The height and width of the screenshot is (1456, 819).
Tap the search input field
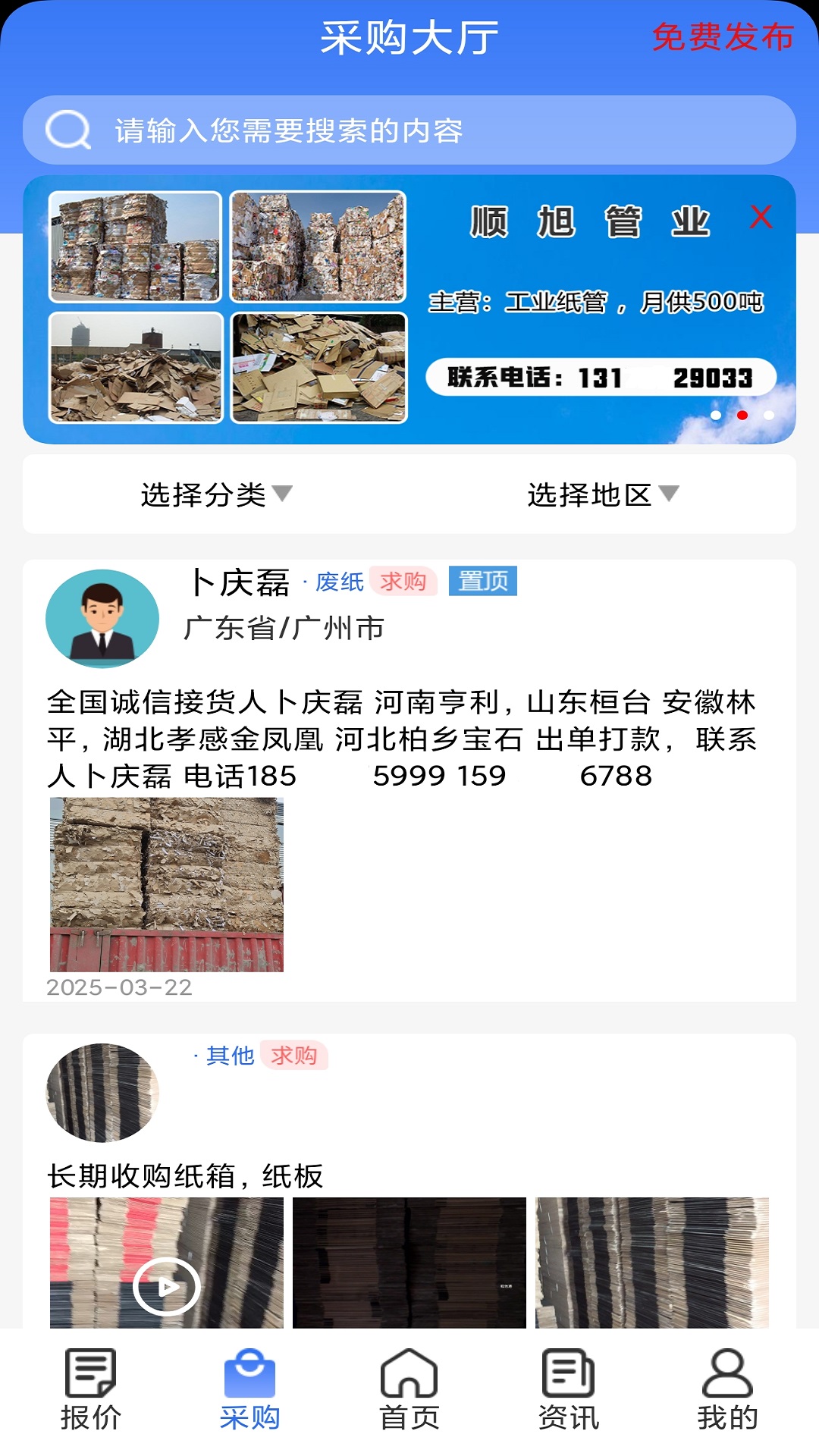pyautogui.click(x=379, y=130)
